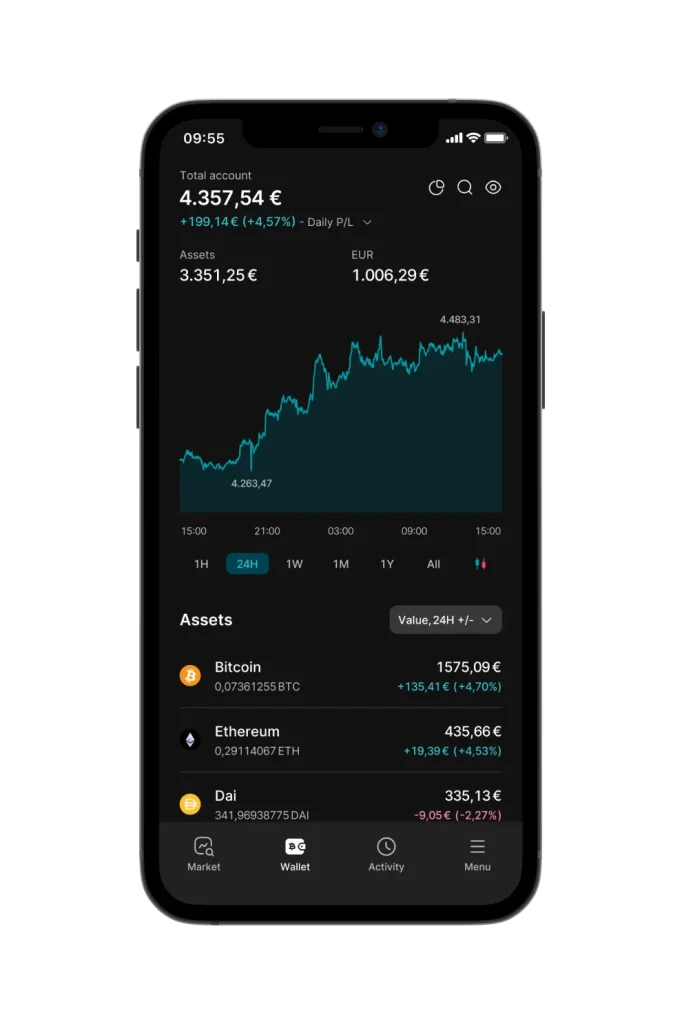Select the 24H chart range
Viewport: 682px width, 1024px height.
(x=247, y=564)
